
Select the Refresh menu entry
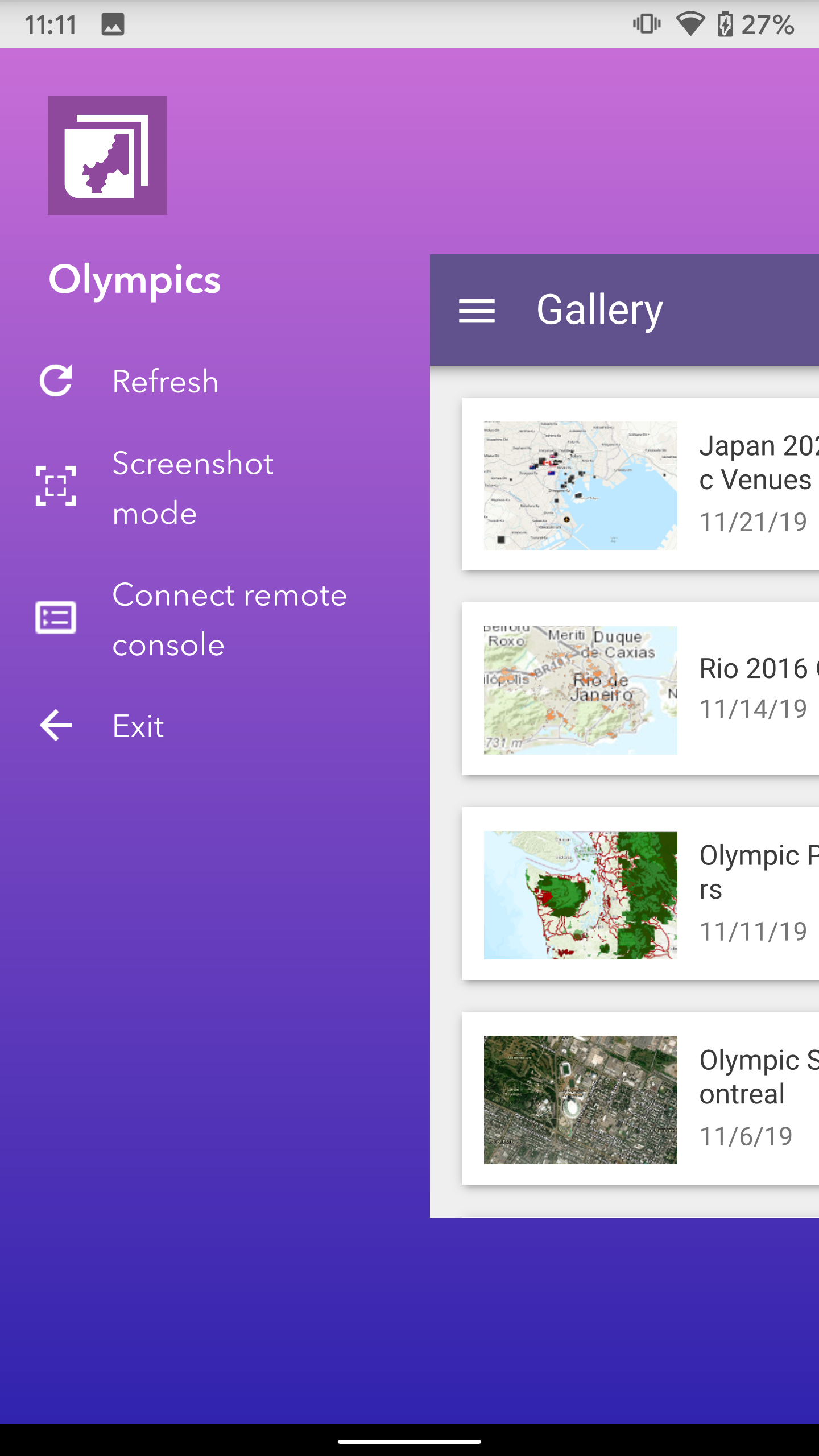165,380
